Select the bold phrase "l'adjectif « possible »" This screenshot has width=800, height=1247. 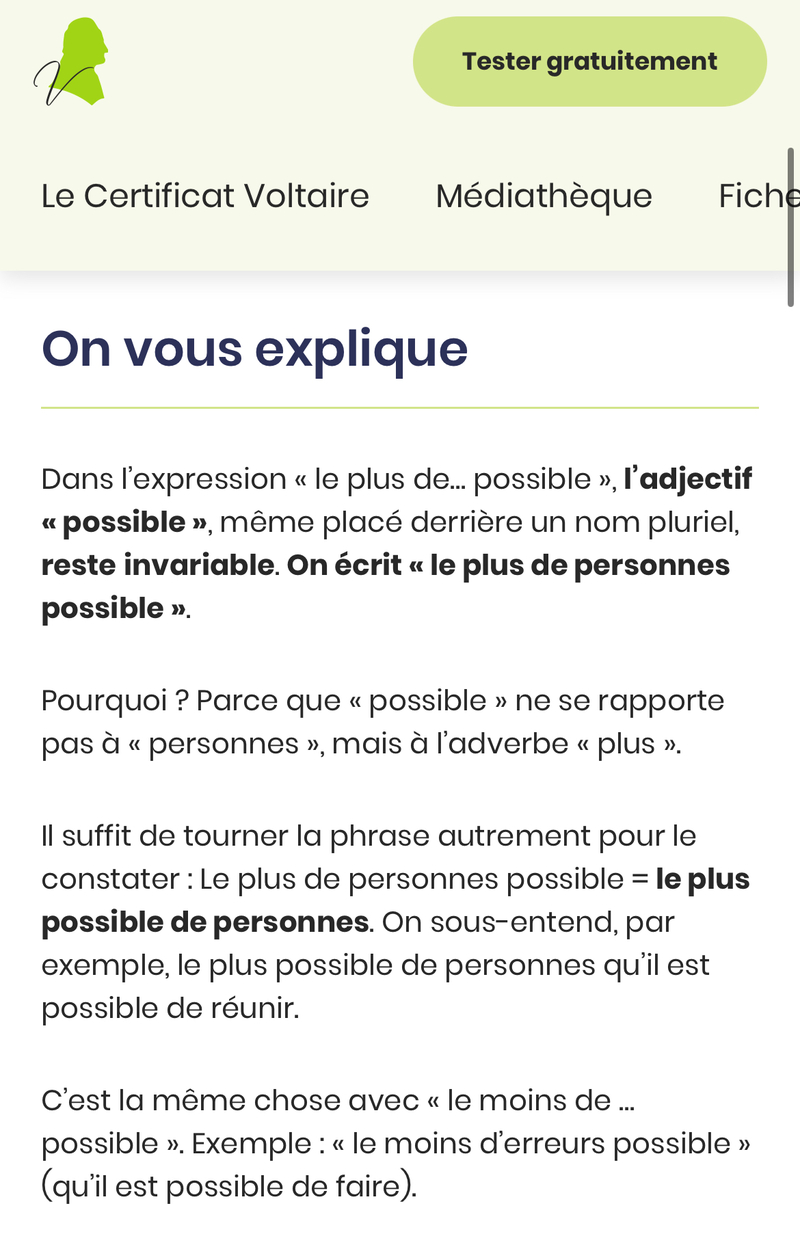point(687,479)
